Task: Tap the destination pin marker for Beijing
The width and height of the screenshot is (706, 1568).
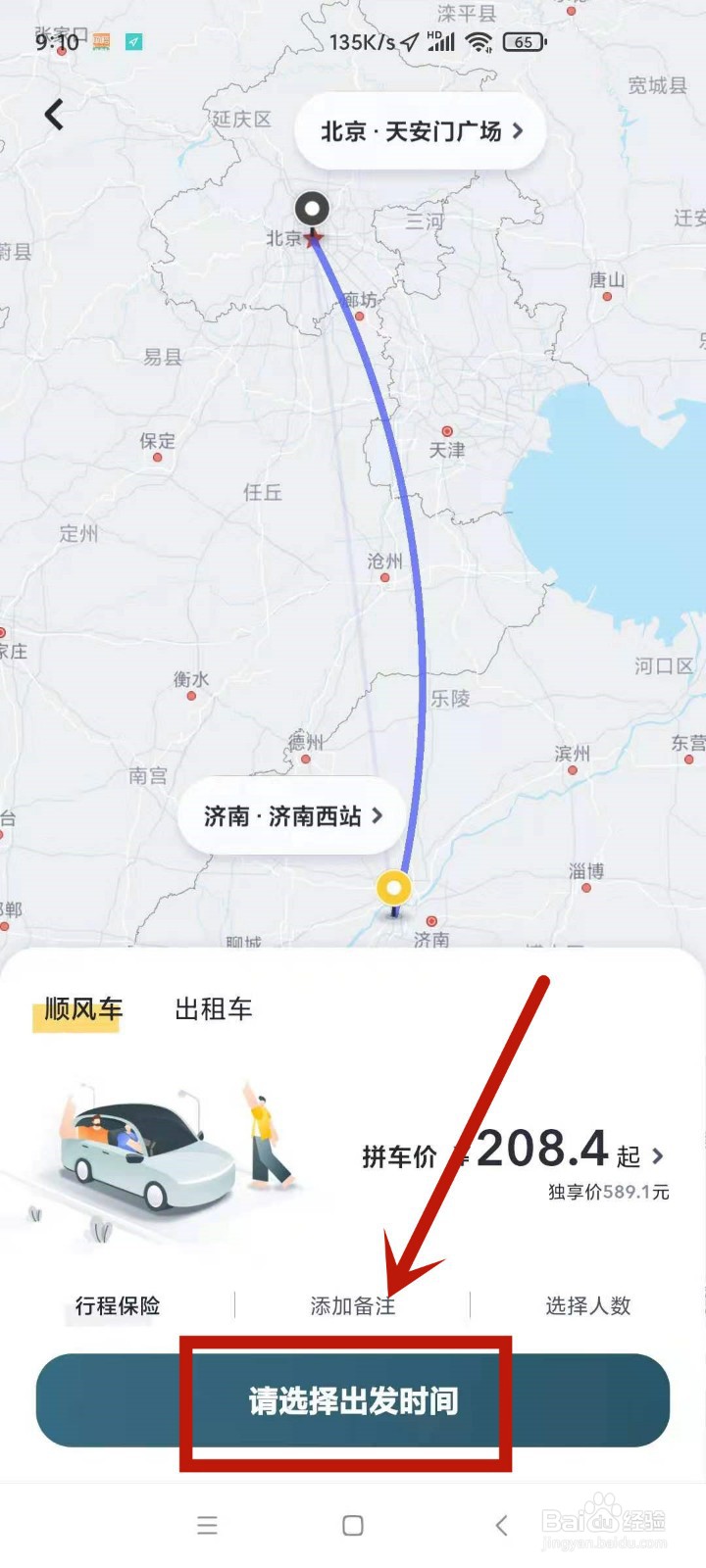Action: [313, 209]
